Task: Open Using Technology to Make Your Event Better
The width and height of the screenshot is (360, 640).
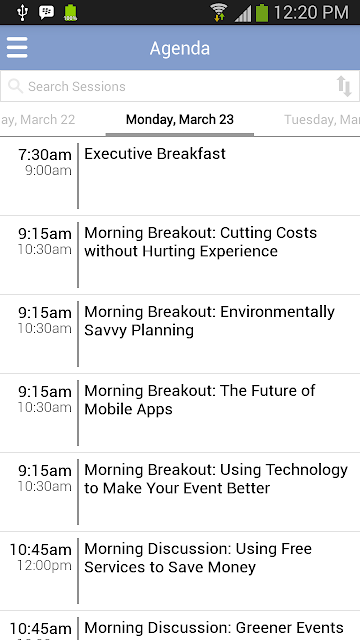Action: 180,492
